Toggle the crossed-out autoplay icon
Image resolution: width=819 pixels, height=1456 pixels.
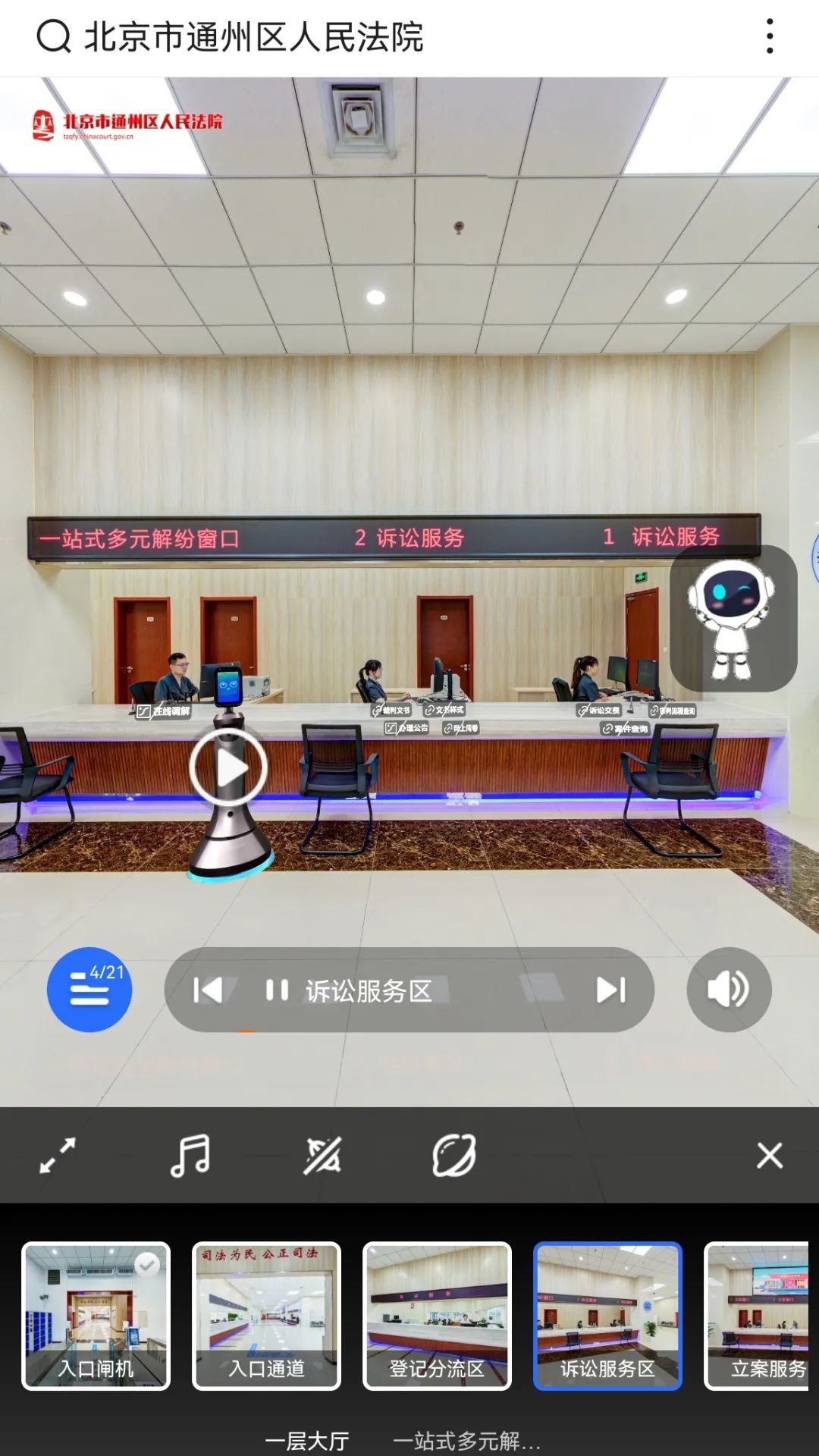coord(325,1156)
